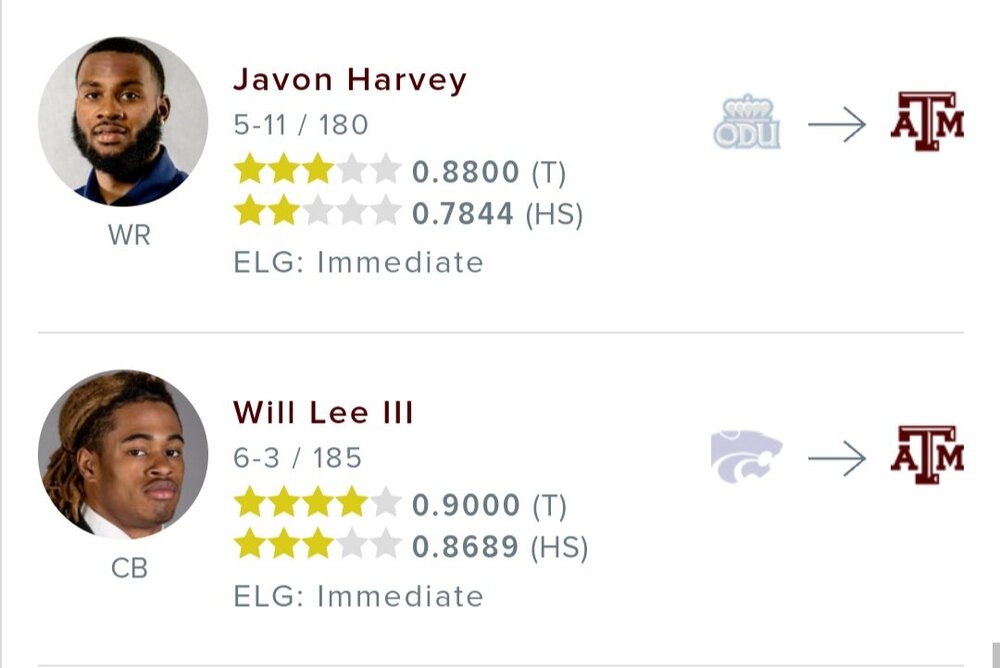1000x668 pixels.
Task: Open Javon Harvey's player profile
Action: (349, 80)
